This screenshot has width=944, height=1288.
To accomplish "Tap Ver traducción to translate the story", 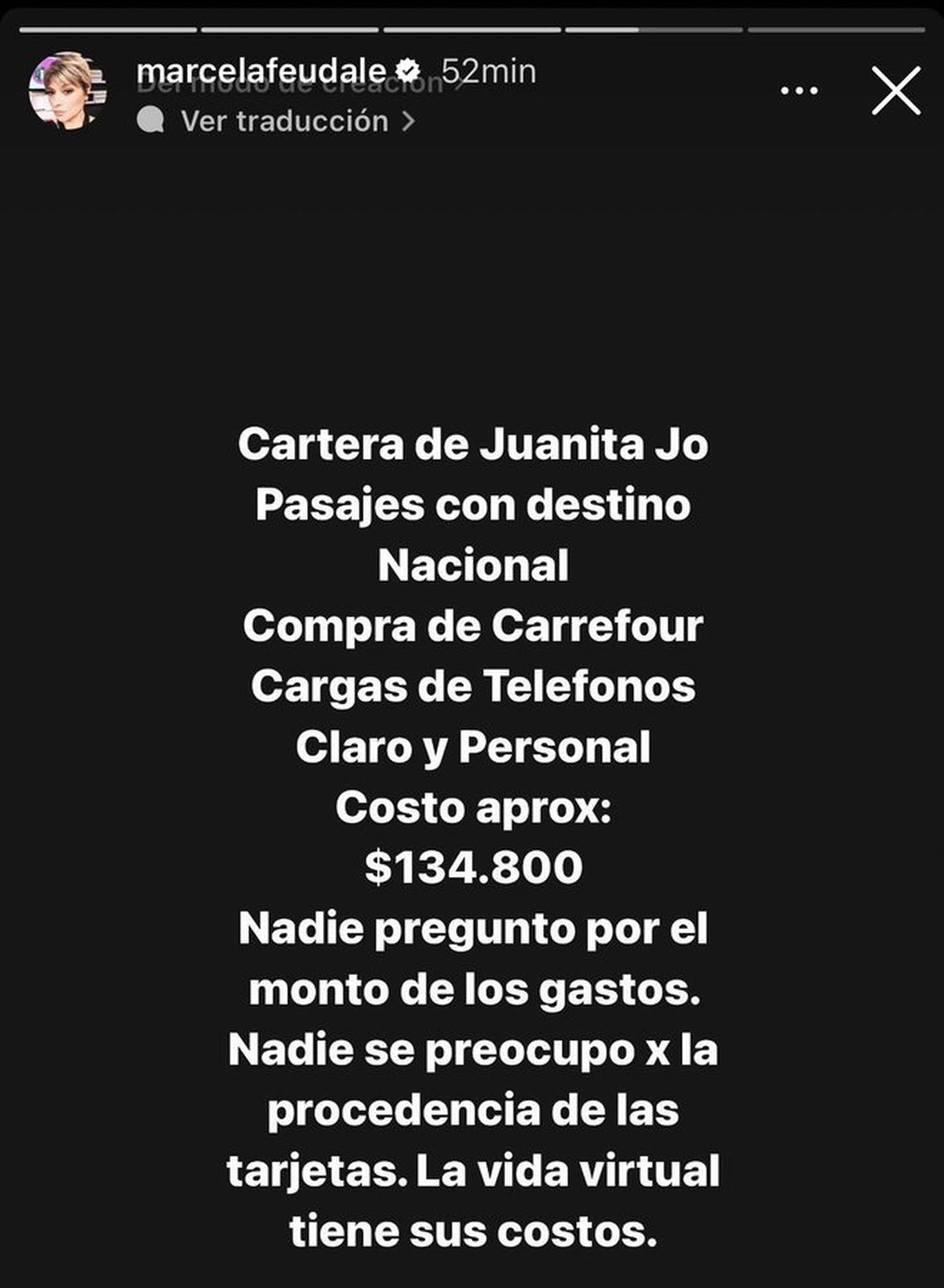I will coord(286,122).
